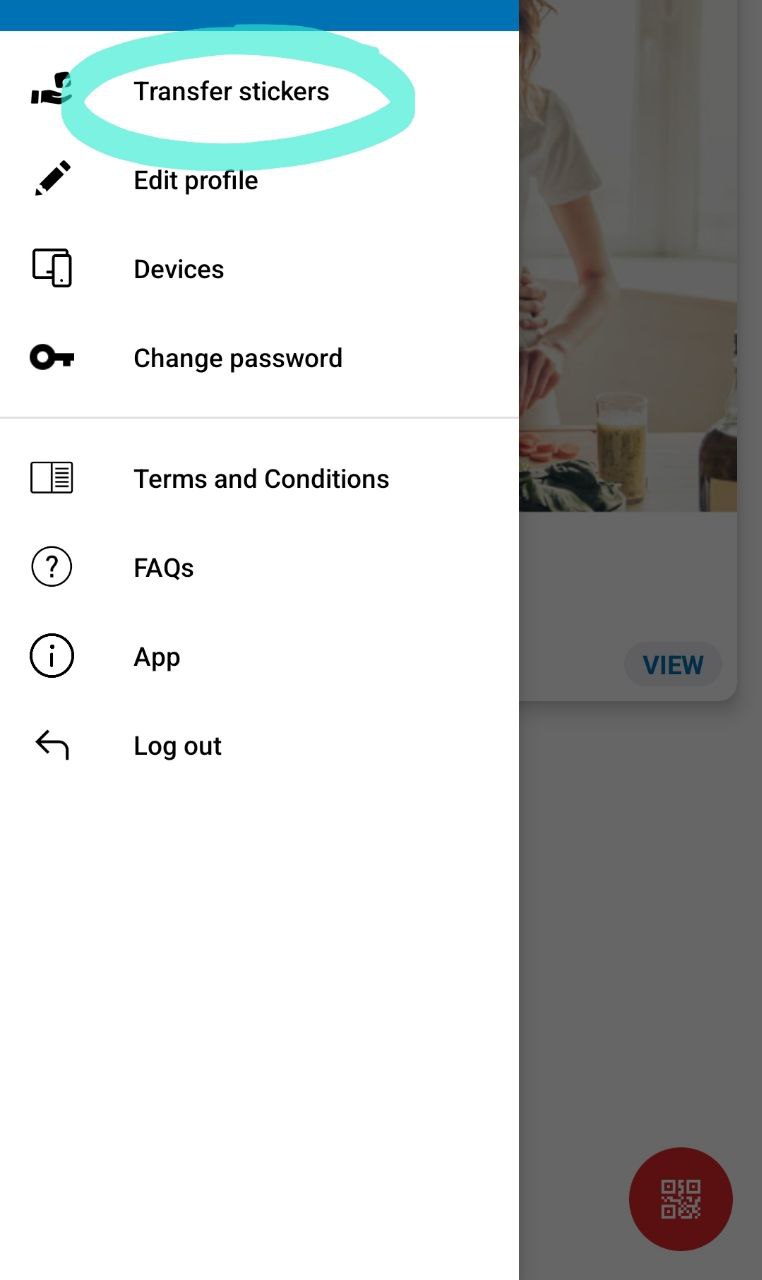This screenshot has width=762, height=1280.
Task: Open the FAQs page
Action: click(163, 568)
